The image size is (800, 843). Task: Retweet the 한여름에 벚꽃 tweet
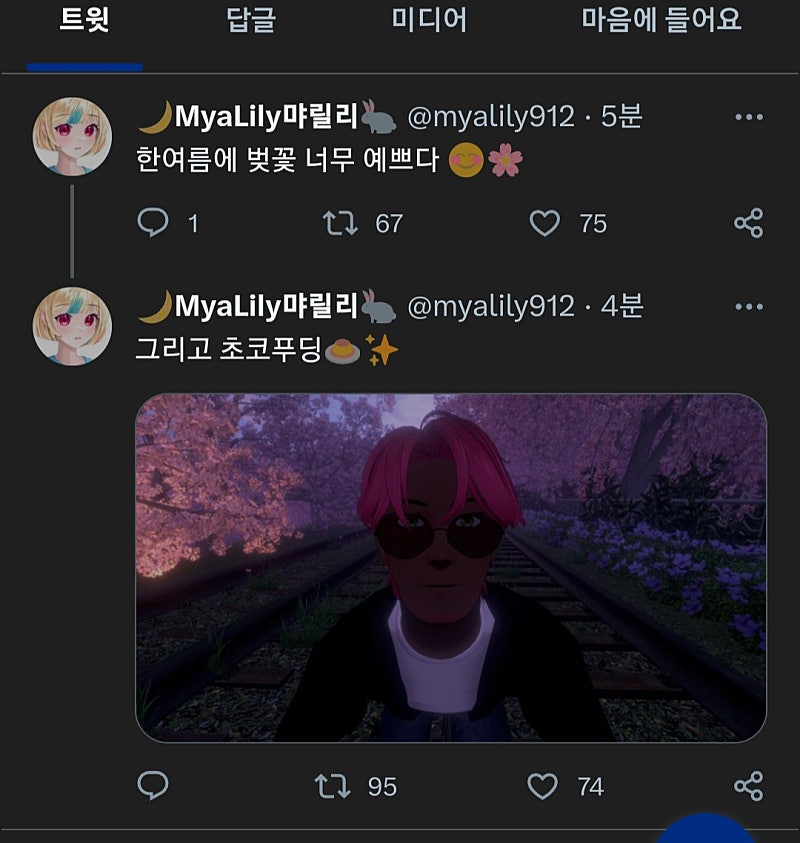[x=340, y=223]
